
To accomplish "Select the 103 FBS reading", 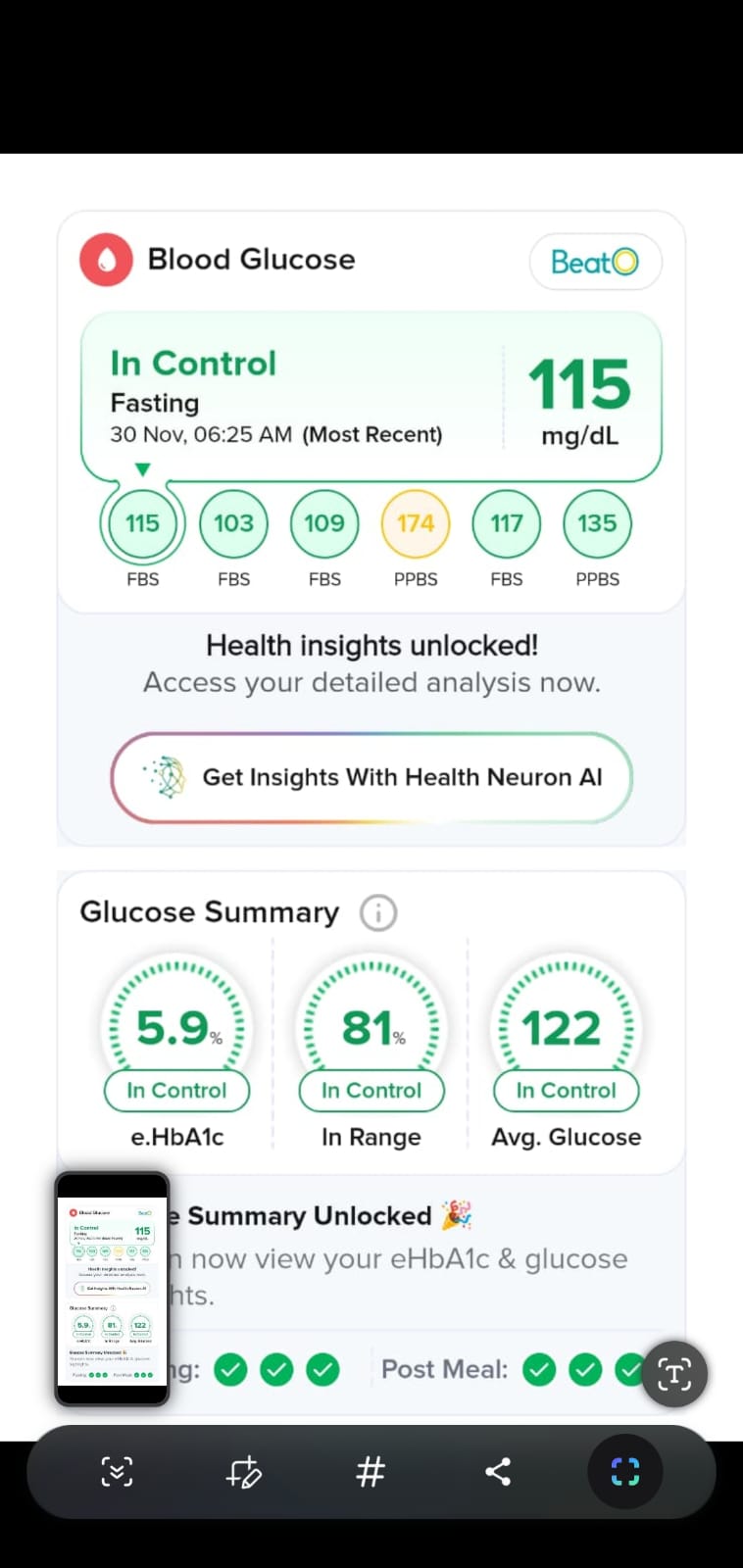I will click(x=233, y=524).
